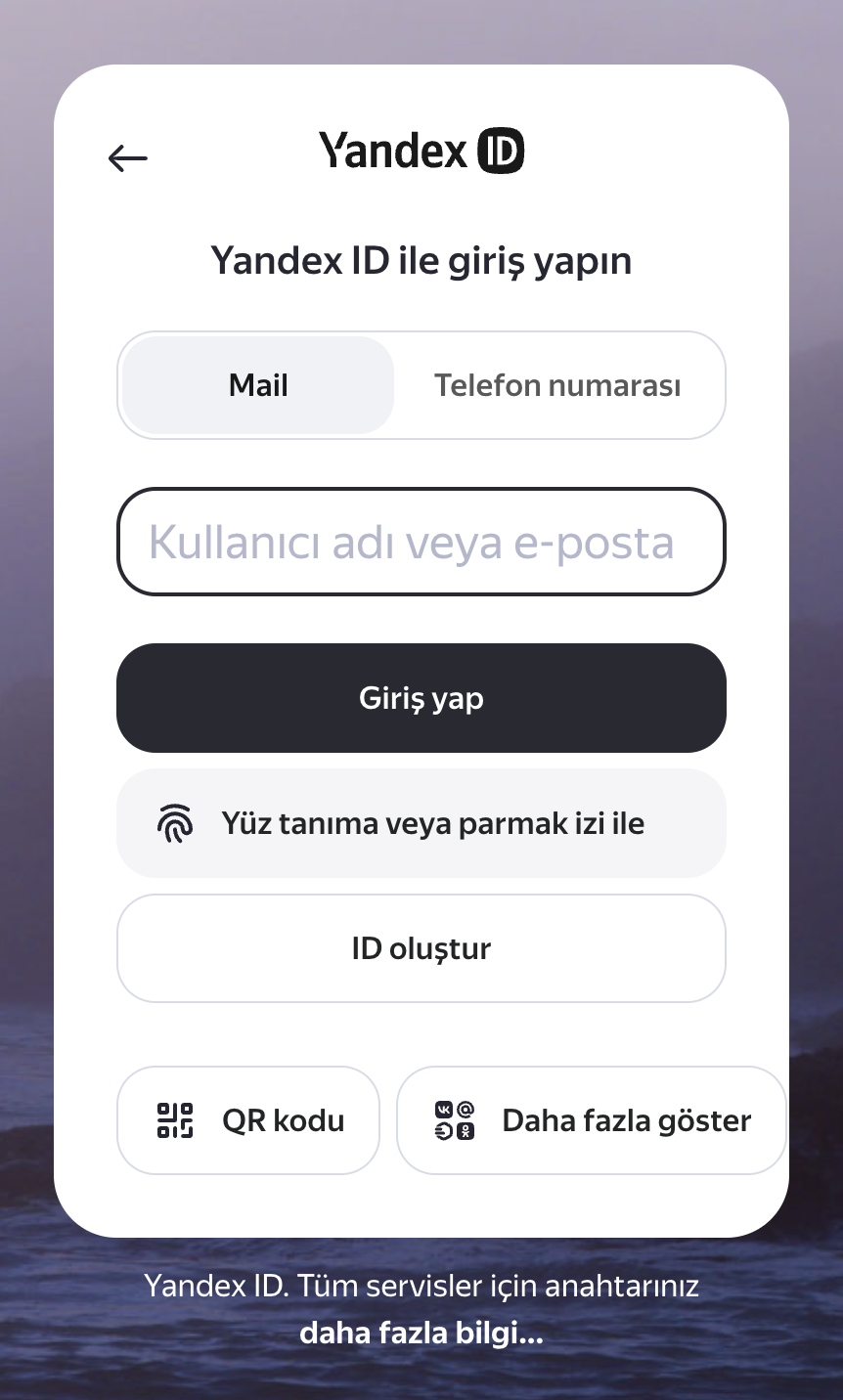
Task: Open Daha fazla göster login options
Action: (x=591, y=1120)
